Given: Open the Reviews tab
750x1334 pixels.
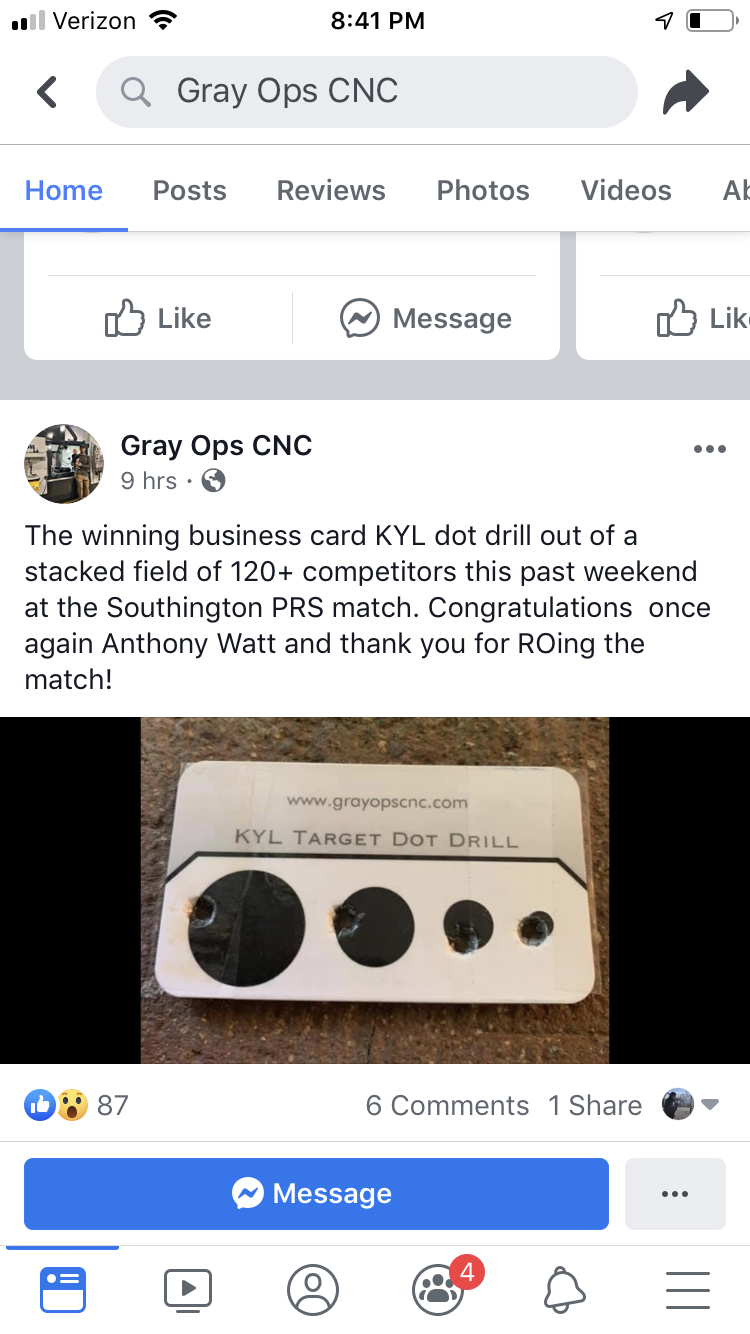Looking at the screenshot, I should coord(331,190).
